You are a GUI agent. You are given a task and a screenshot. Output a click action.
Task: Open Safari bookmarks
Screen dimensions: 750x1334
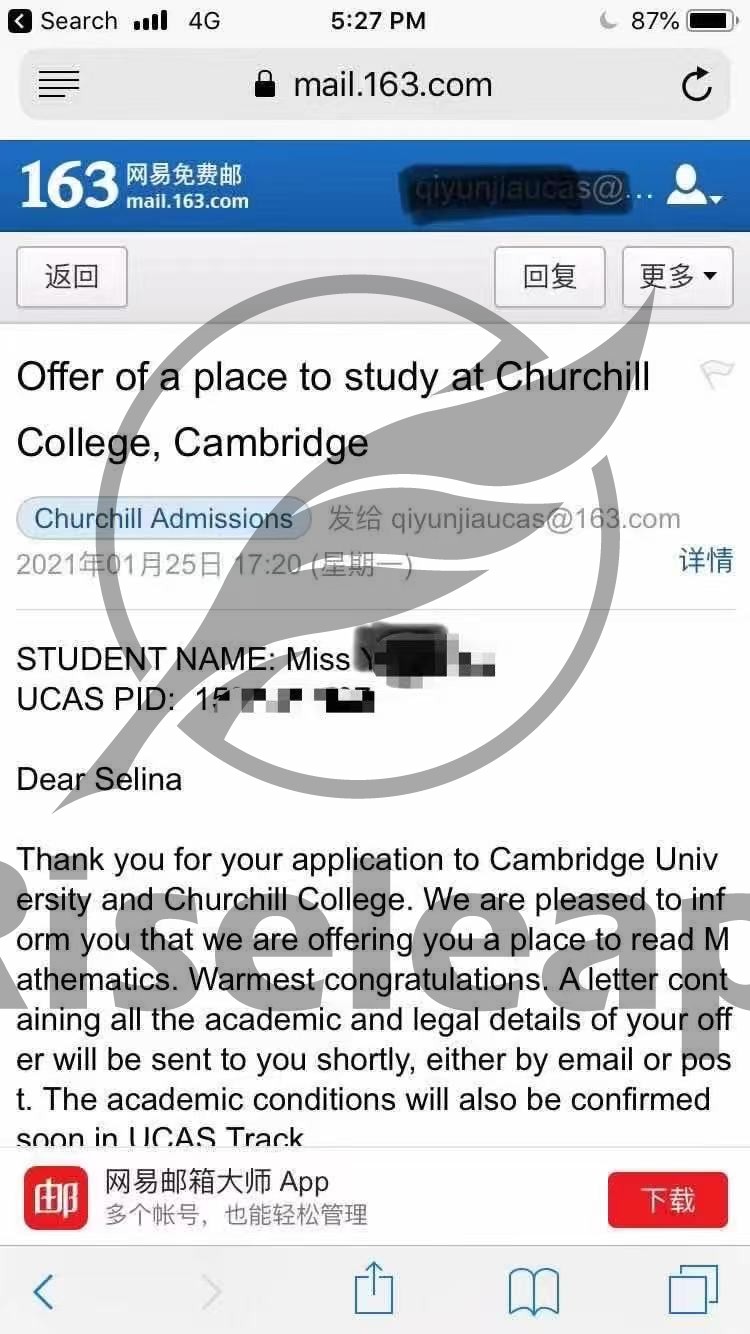(533, 1291)
